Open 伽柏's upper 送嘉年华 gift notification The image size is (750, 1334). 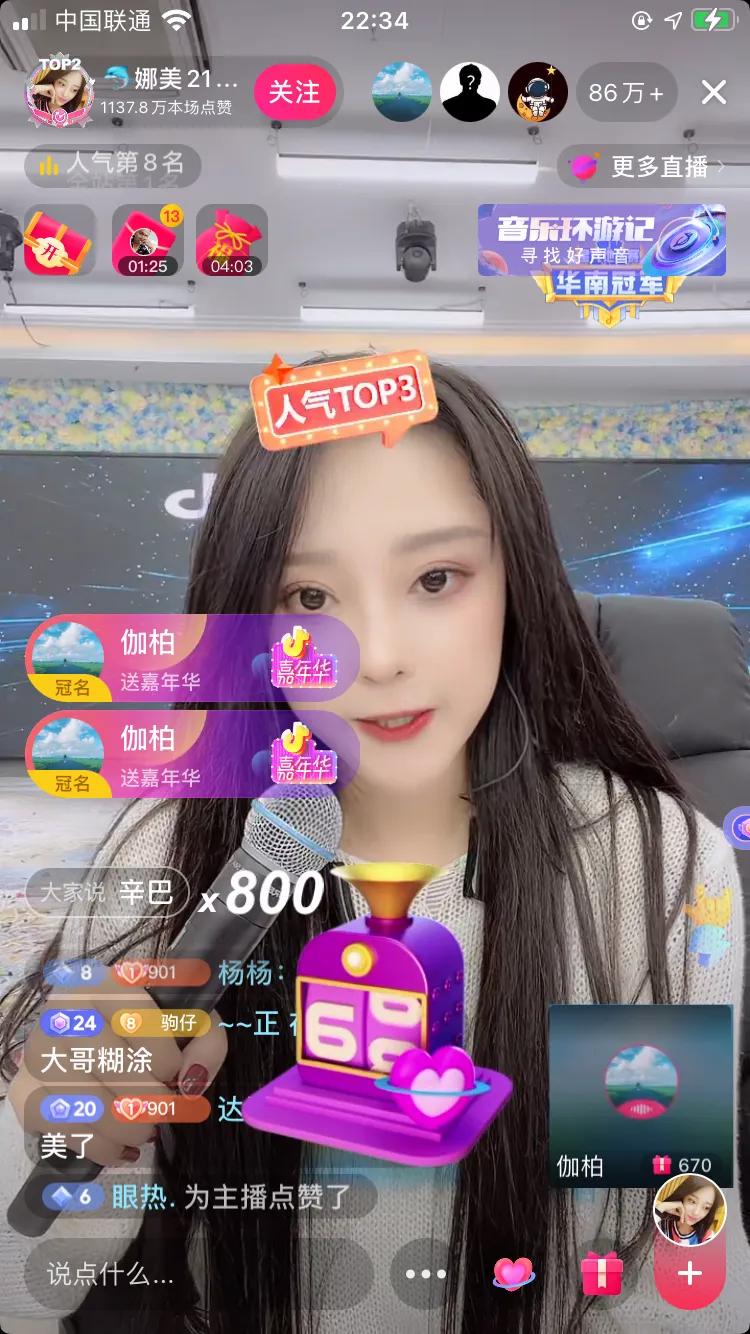click(190, 657)
